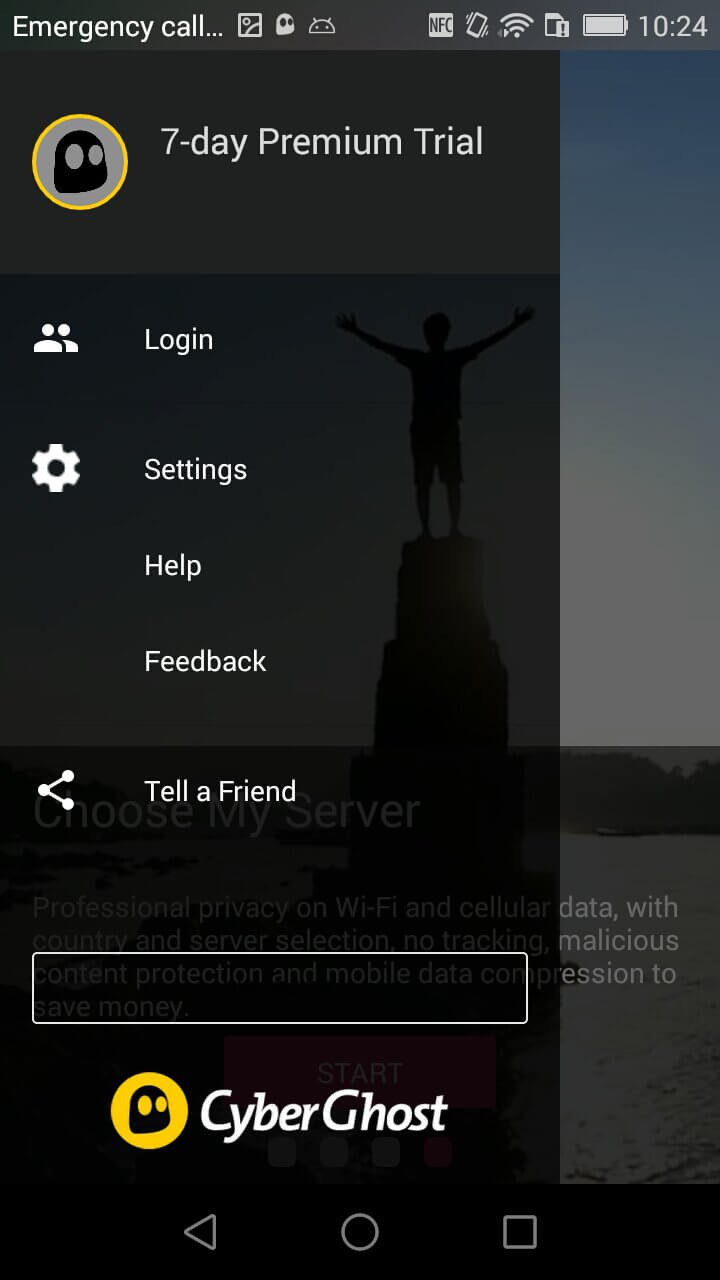Viewport: 720px width, 1280px height.
Task: Open Settings via the gear icon
Action: (x=55, y=468)
